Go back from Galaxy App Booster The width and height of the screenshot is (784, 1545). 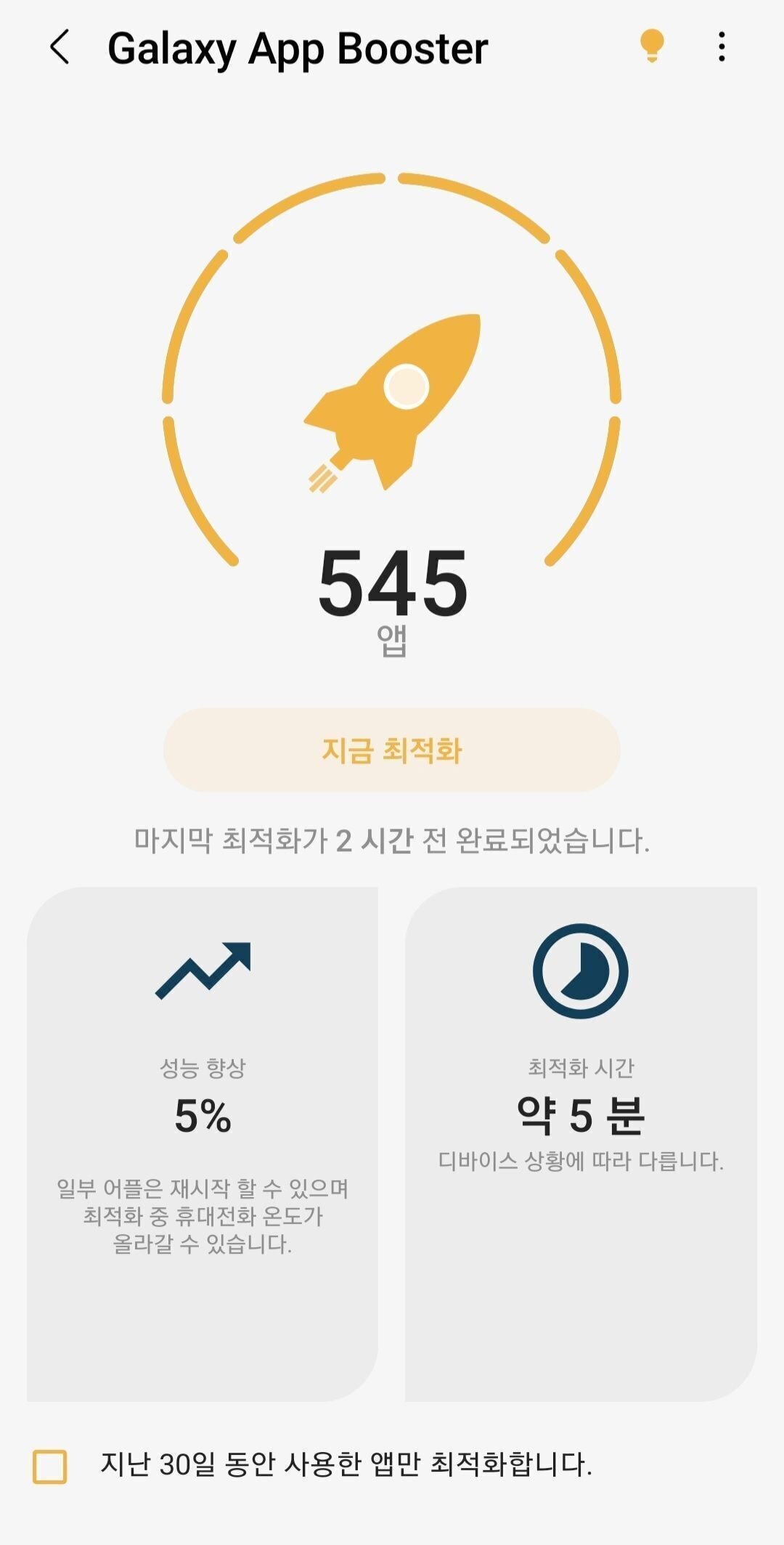point(60,48)
